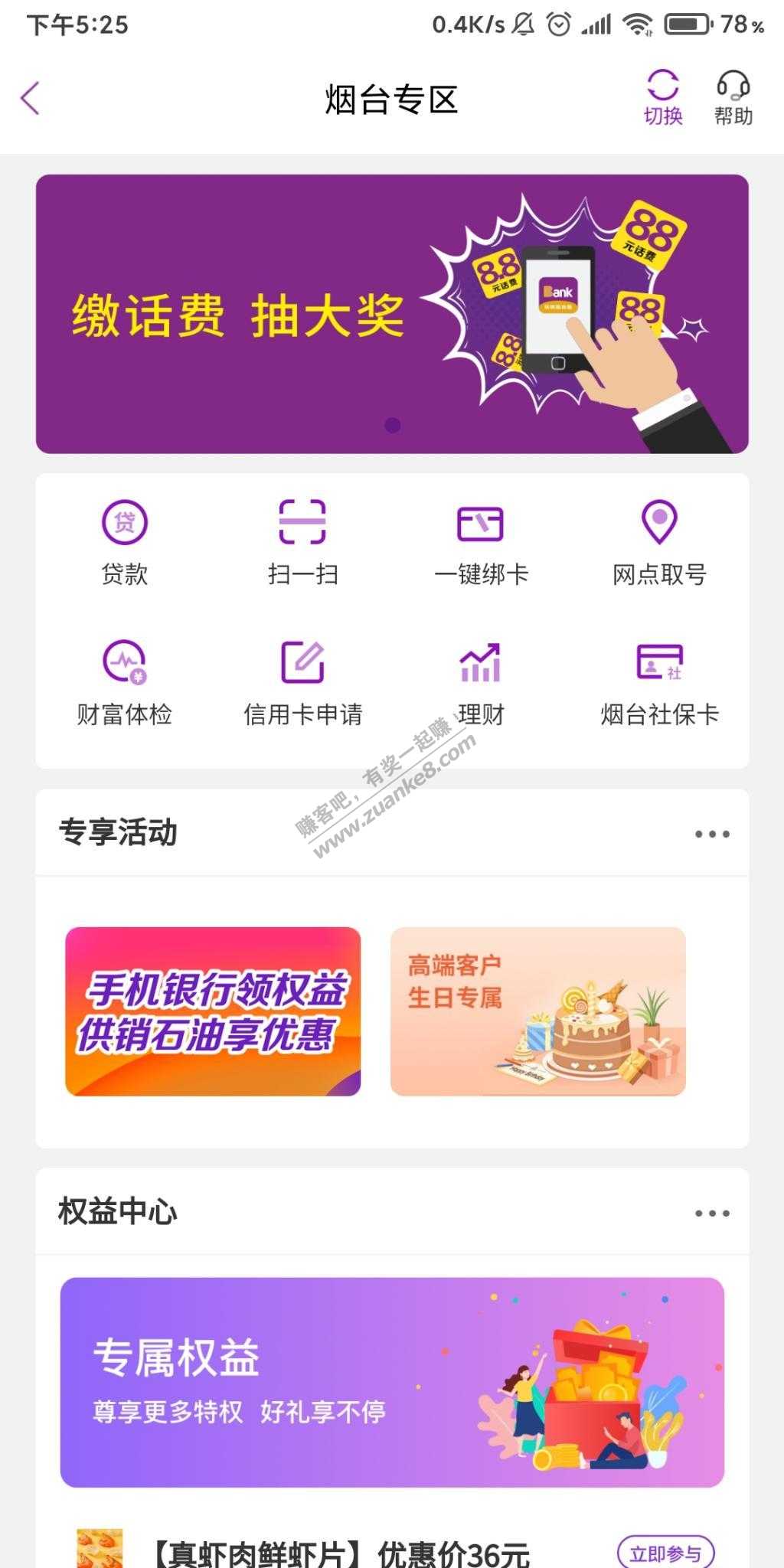Image resolution: width=784 pixels, height=1568 pixels.
Task: Select 一键绑卡 option
Action: pyautogui.click(x=481, y=541)
